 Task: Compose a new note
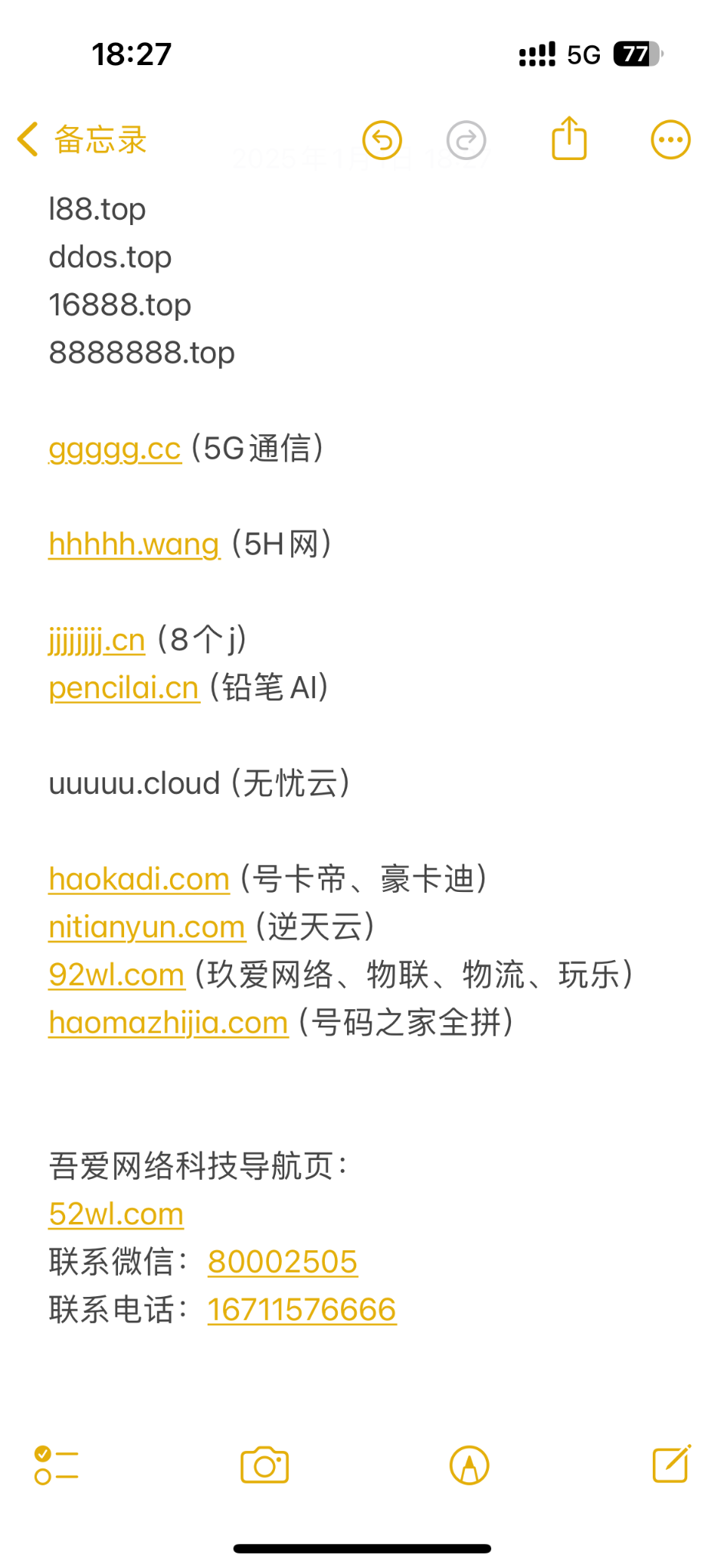[671, 1464]
